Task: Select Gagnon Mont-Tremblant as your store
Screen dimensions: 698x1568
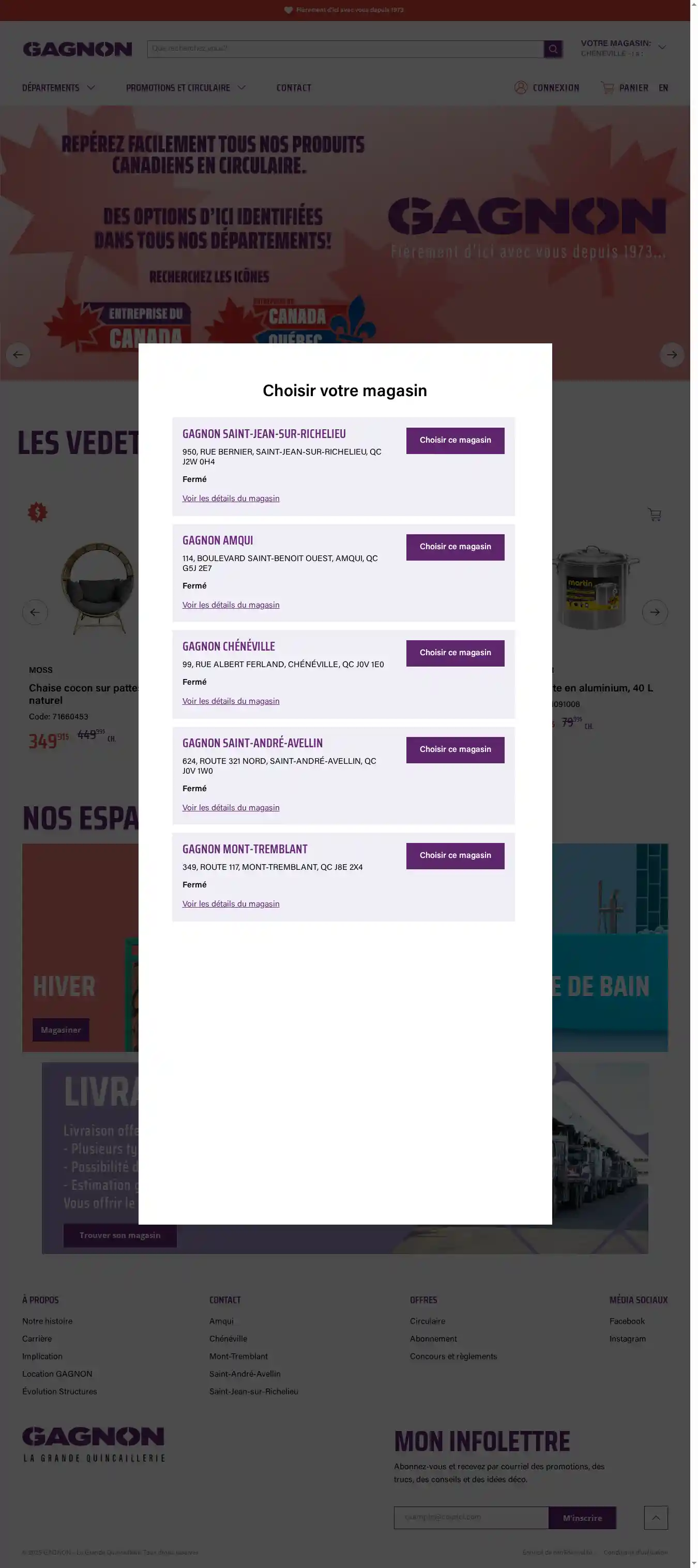Action: tap(454, 855)
